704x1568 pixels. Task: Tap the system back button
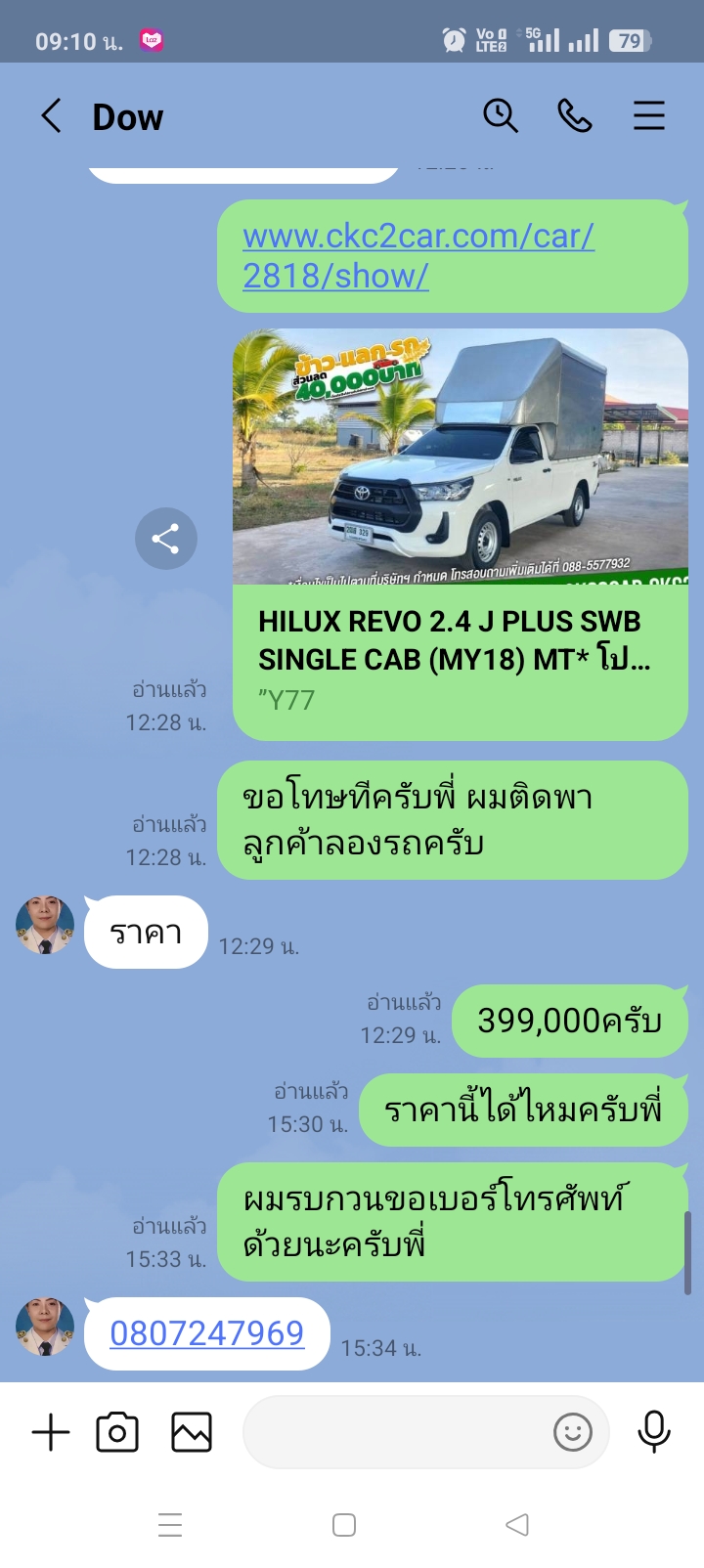point(517,1524)
